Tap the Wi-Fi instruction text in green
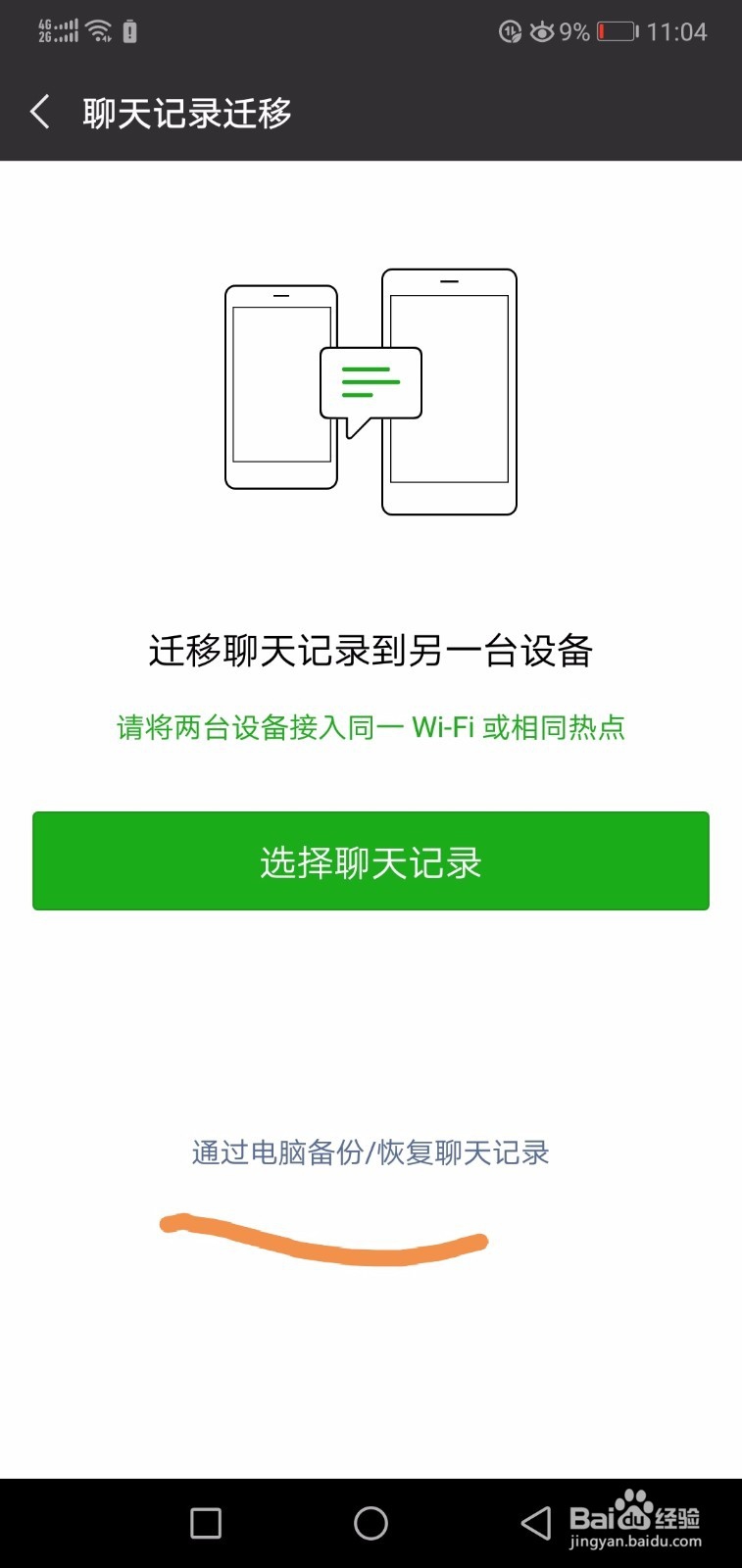Image resolution: width=742 pixels, height=1568 pixels. (x=371, y=727)
